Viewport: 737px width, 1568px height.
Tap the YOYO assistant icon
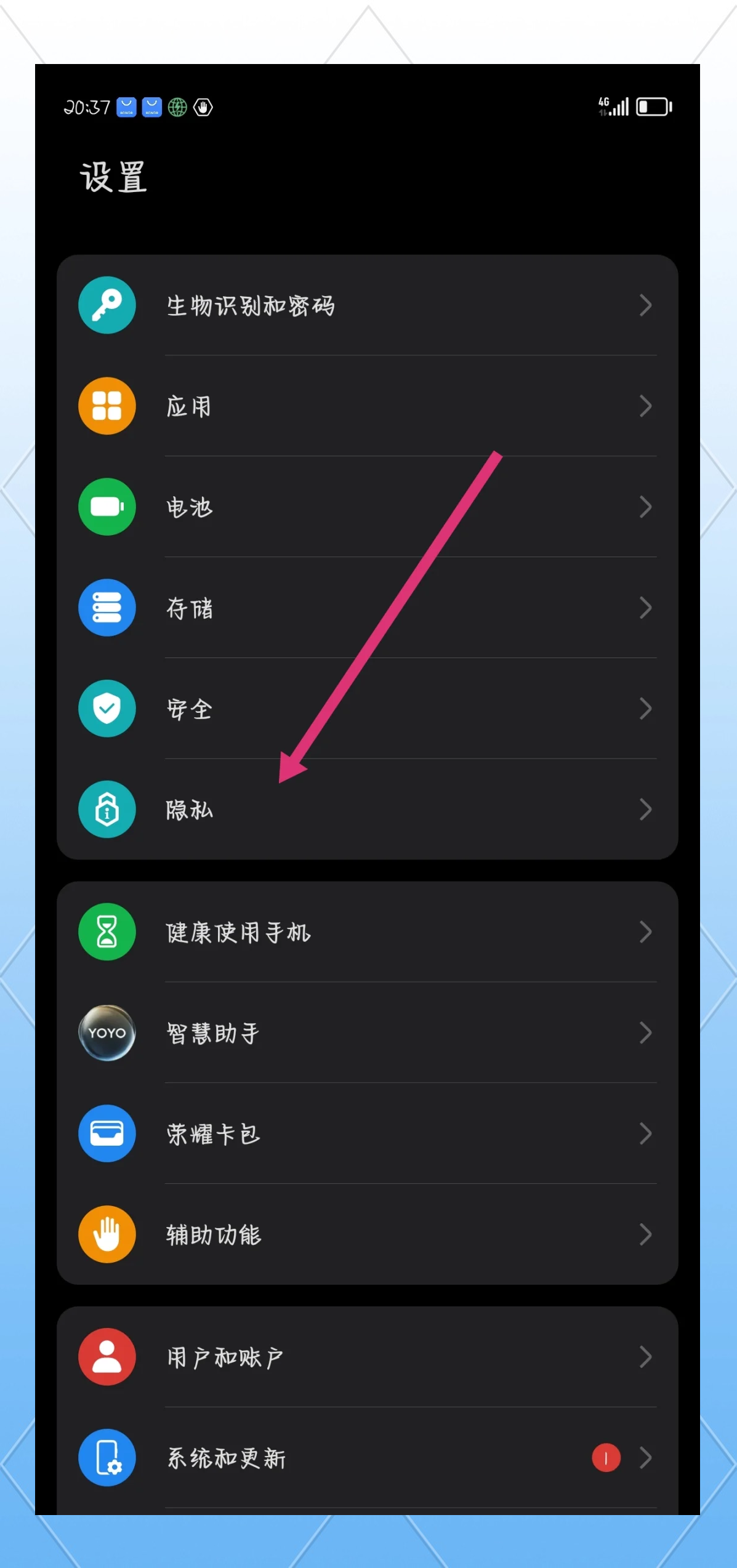tap(106, 1033)
